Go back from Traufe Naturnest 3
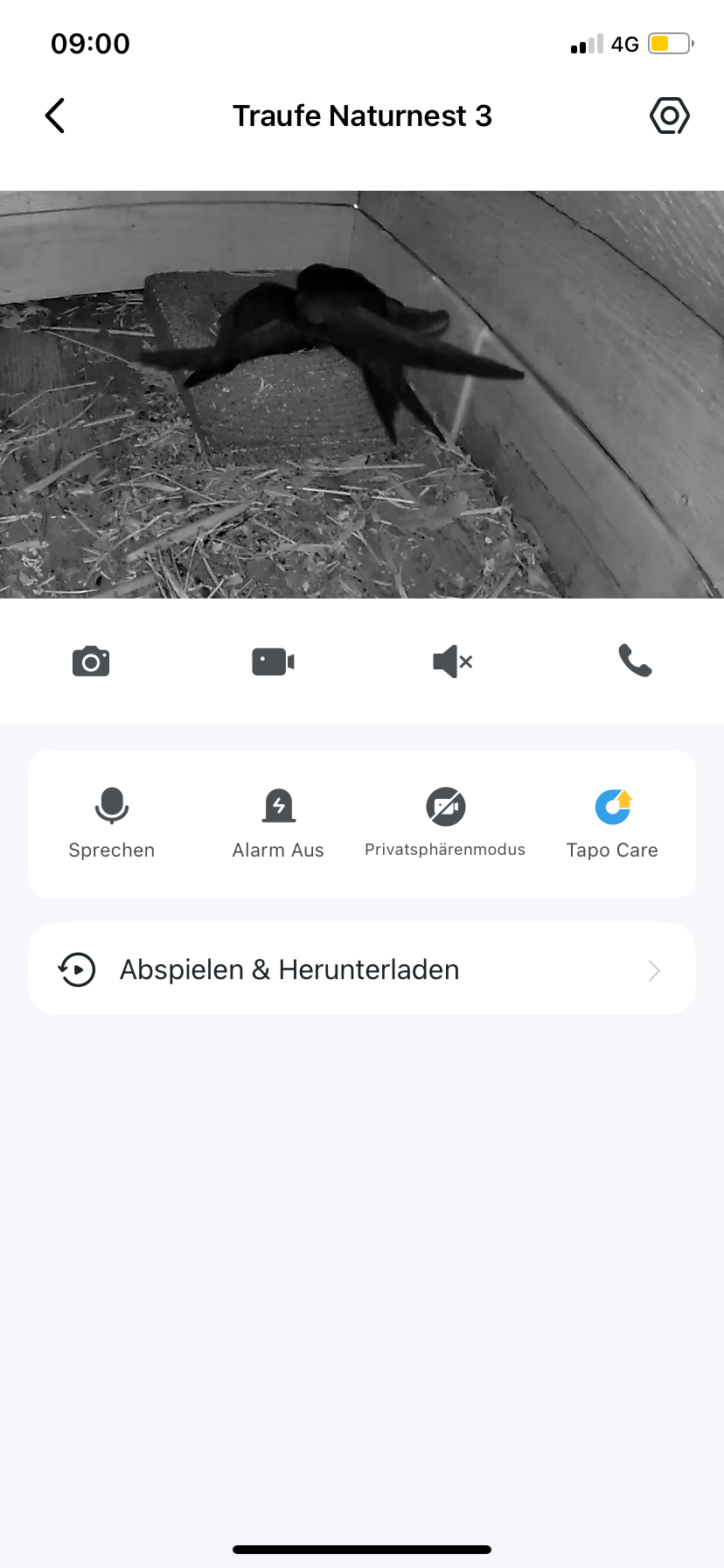The image size is (724, 1568). tap(55, 115)
